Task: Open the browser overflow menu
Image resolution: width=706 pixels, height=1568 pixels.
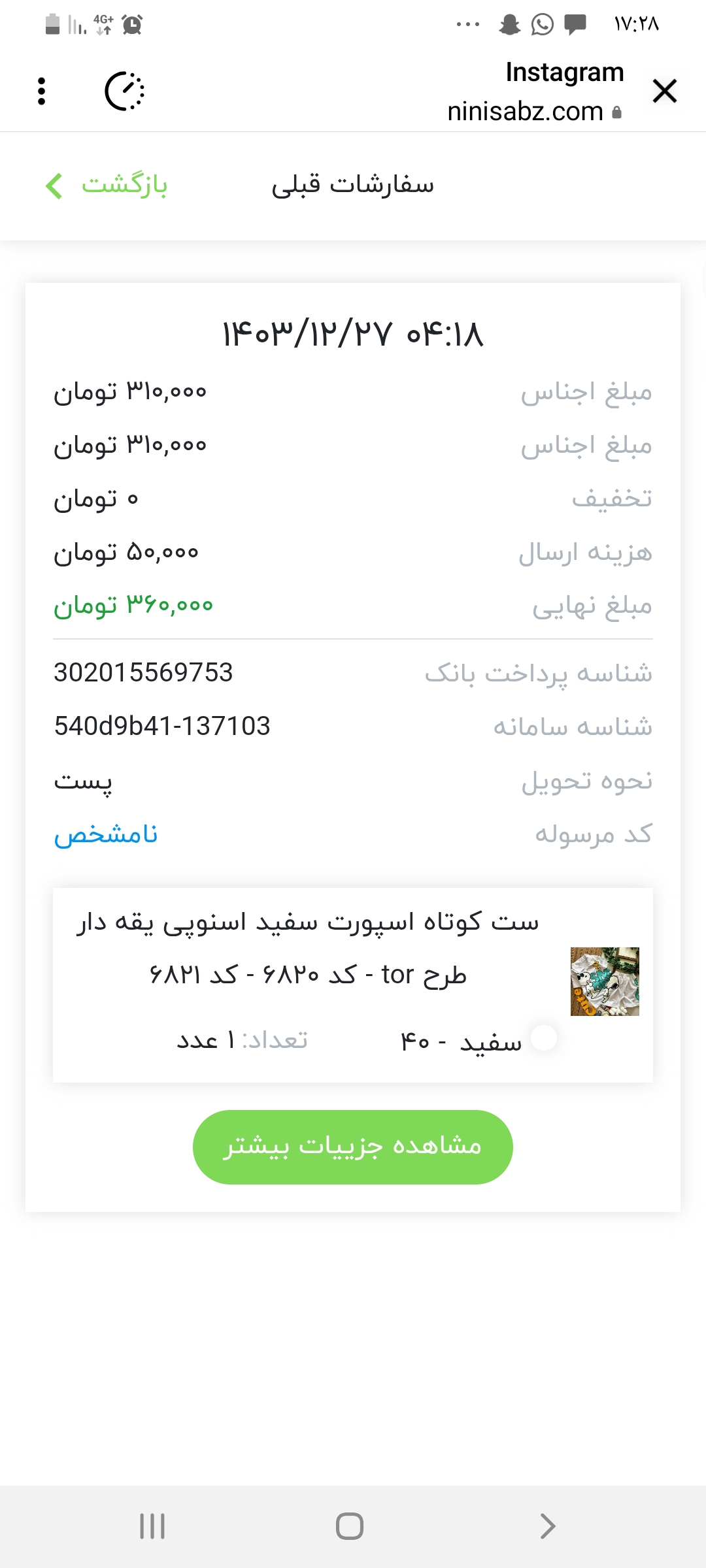Action: point(42,91)
